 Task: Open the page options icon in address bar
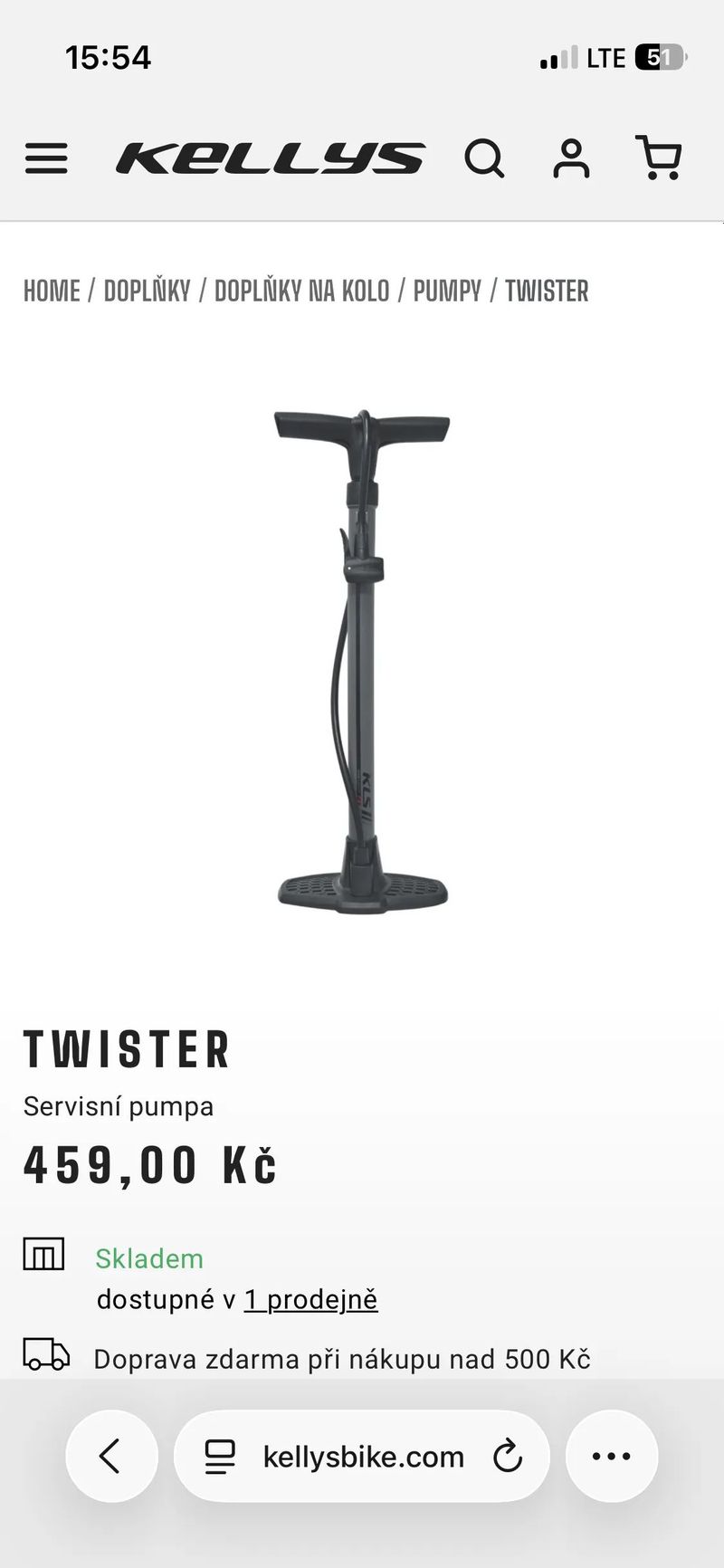(220, 1457)
